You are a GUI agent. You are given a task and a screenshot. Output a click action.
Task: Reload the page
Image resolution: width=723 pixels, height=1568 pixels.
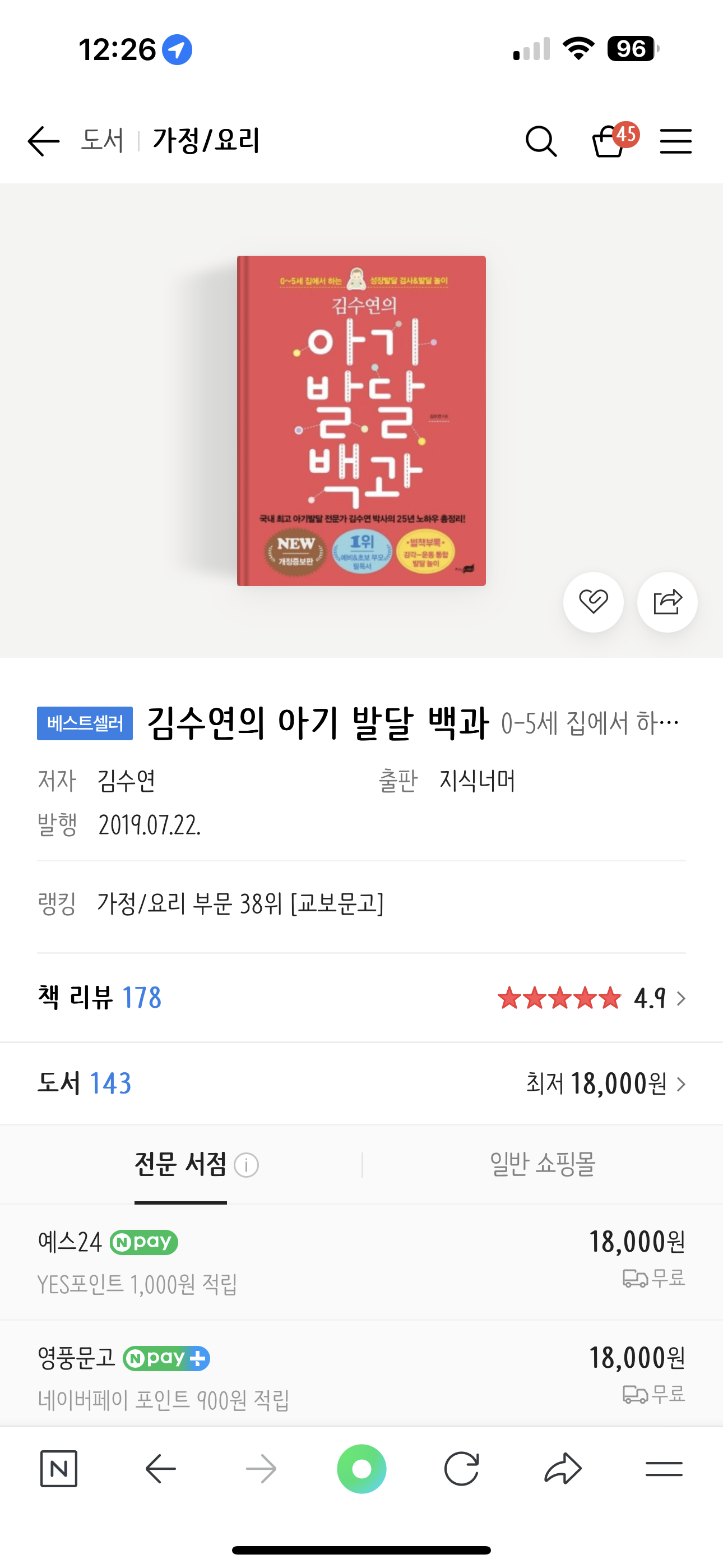pyautogui.click(x=461, y=1469)
